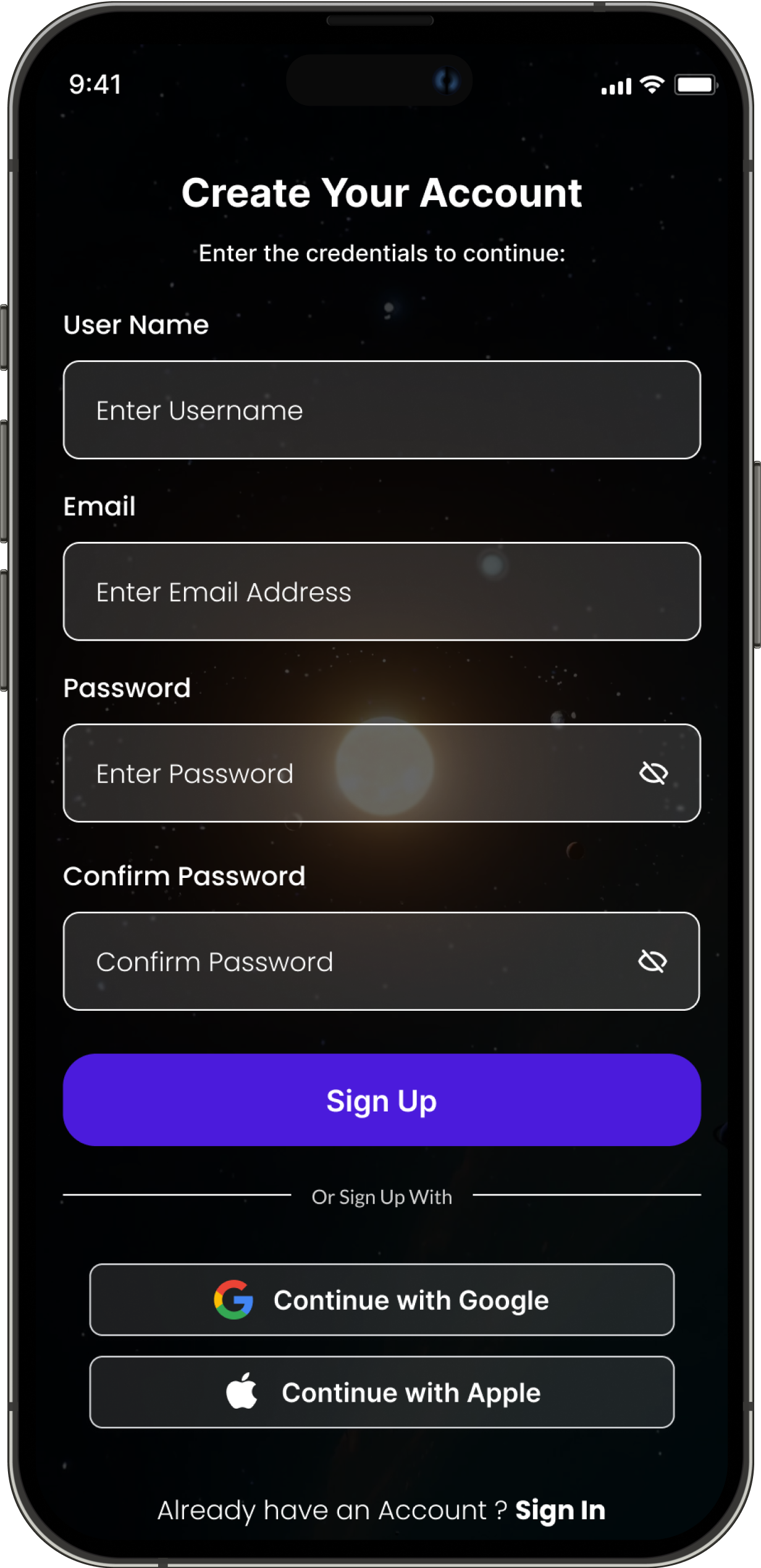Image resolution: width=761 pixels, height=1568 pixels.
Task: Show password in the Enter Password field
Action: pyautogui.click(x=653, y=773)
